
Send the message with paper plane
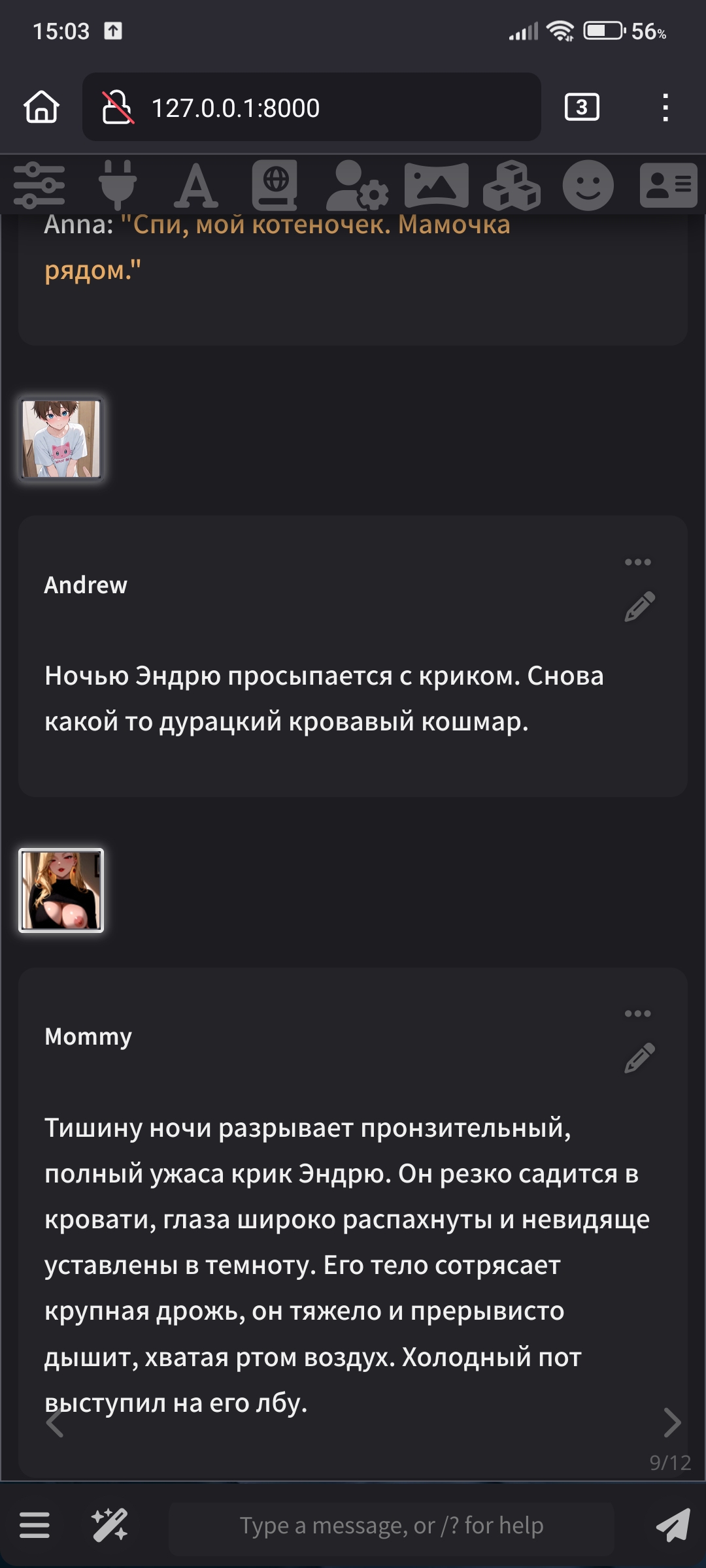[673, 1526]
